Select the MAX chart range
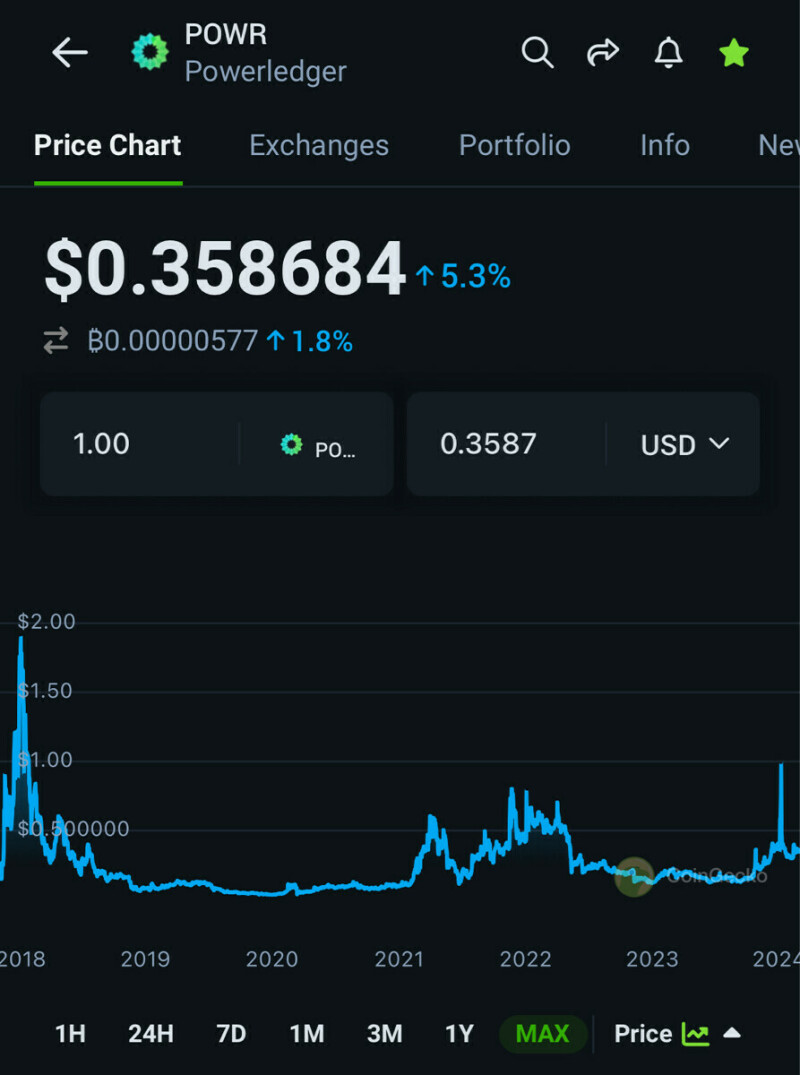 (542, 1034)
